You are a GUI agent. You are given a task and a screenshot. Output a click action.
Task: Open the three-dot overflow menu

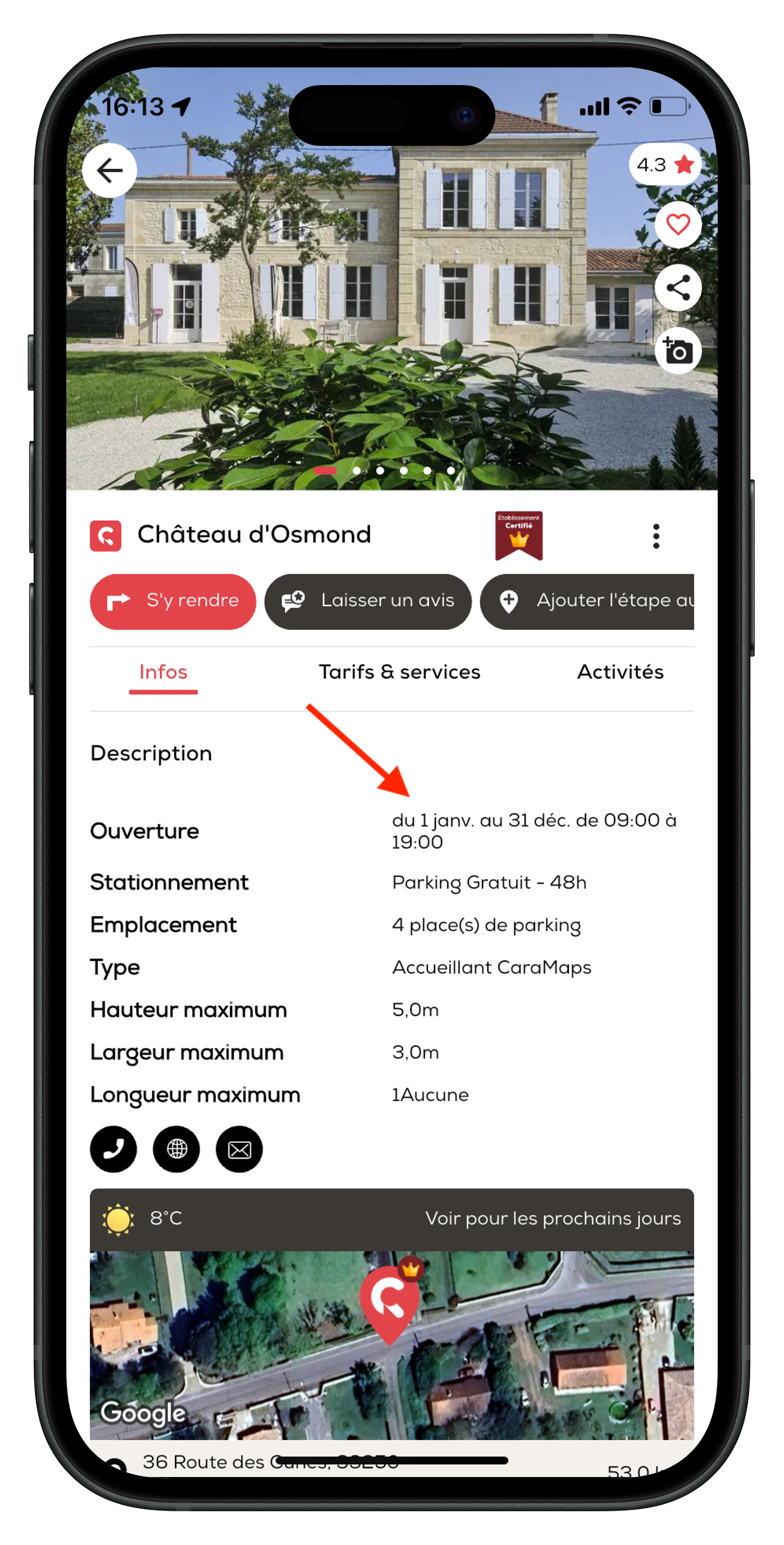click(x=656, y=536)
